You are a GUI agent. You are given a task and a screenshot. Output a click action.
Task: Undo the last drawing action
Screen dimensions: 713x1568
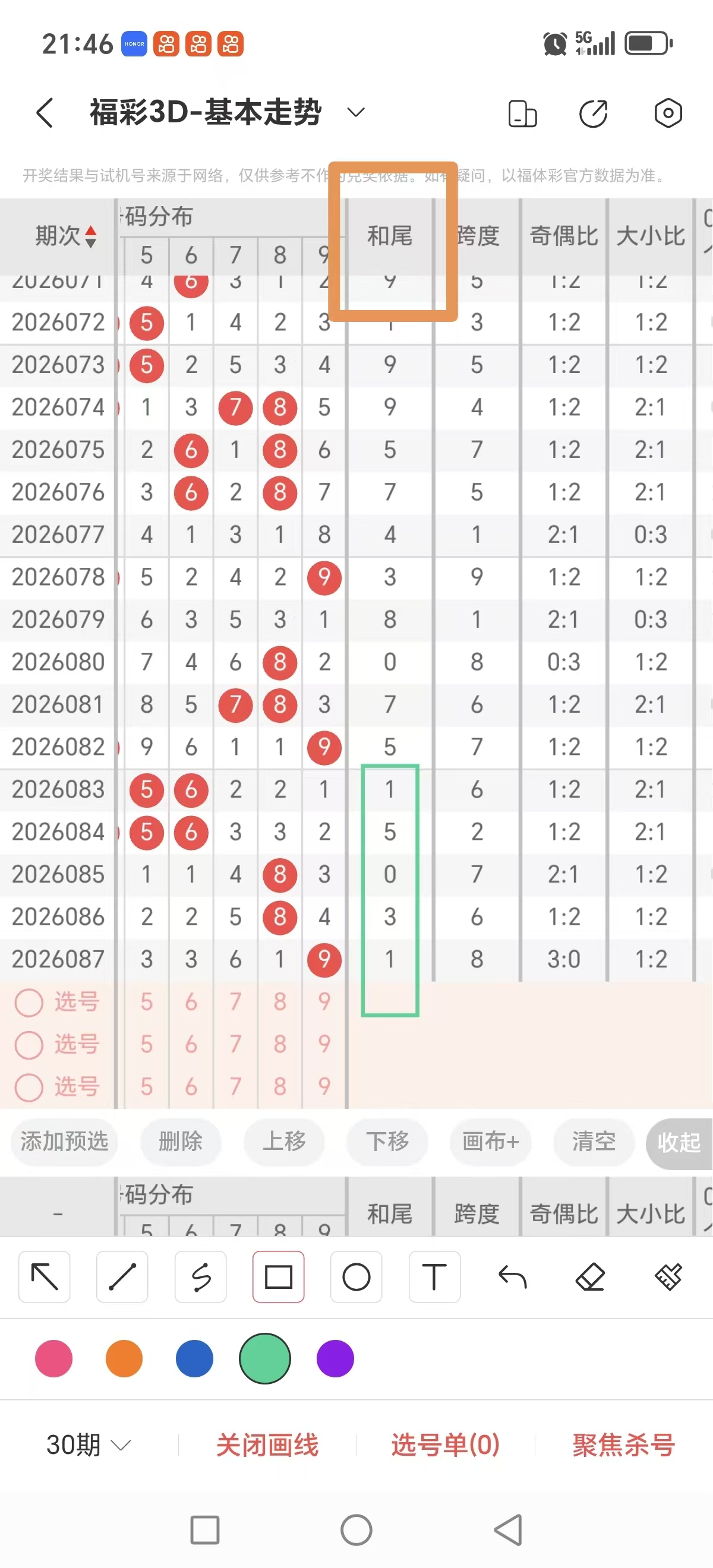(x=512, y=1277)
